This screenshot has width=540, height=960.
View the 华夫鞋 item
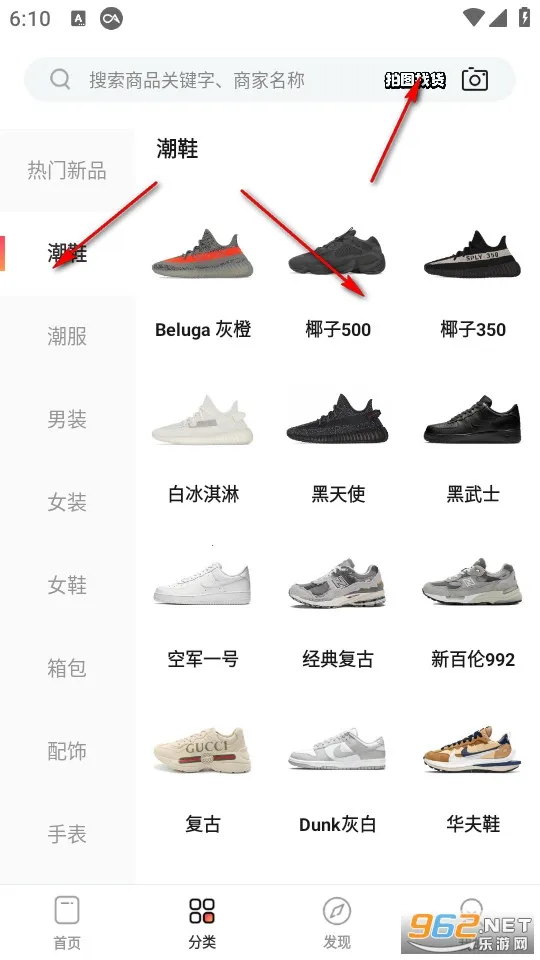point(473,778)
